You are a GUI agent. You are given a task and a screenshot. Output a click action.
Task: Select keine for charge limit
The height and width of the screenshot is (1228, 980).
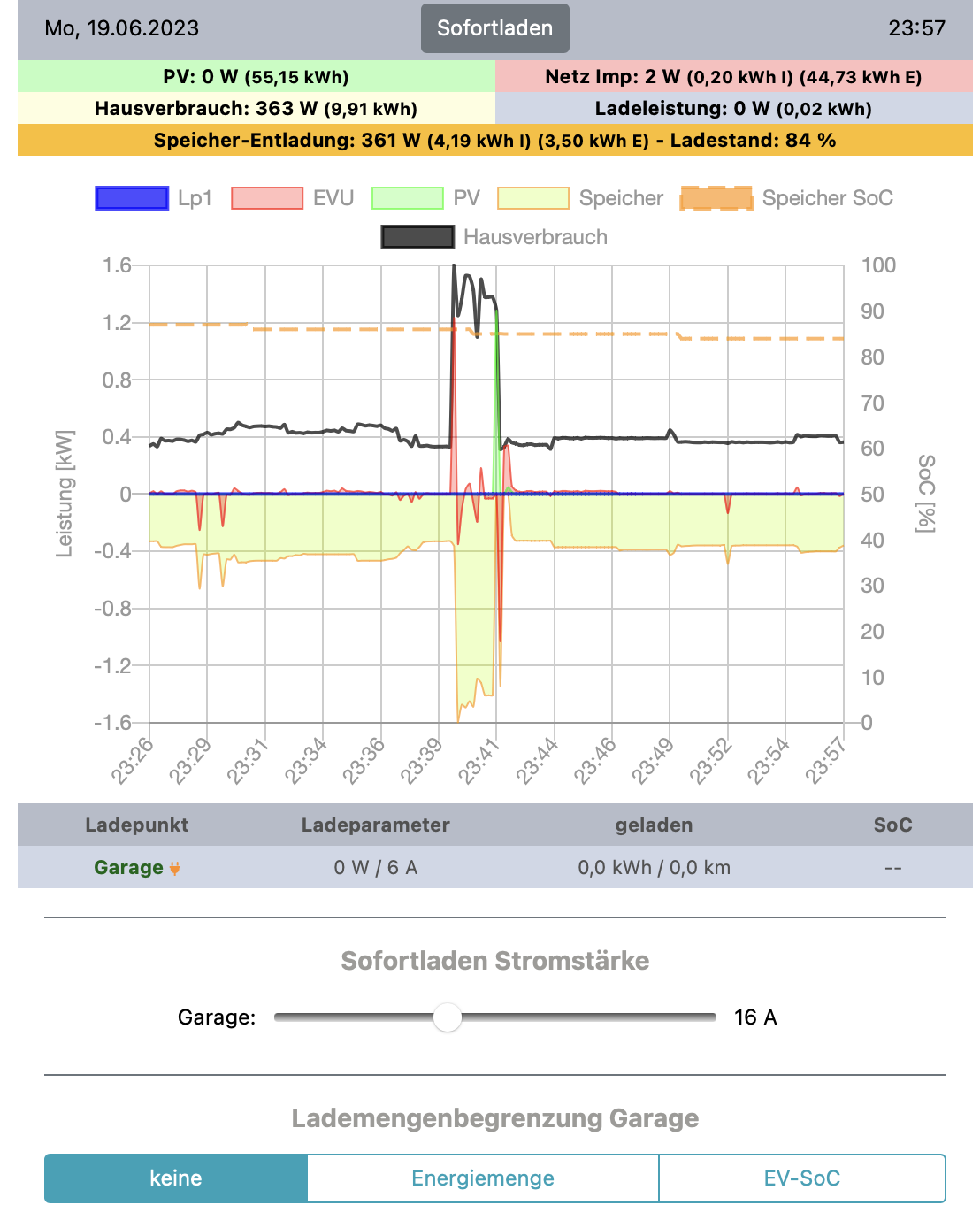tap(176, 1178)
